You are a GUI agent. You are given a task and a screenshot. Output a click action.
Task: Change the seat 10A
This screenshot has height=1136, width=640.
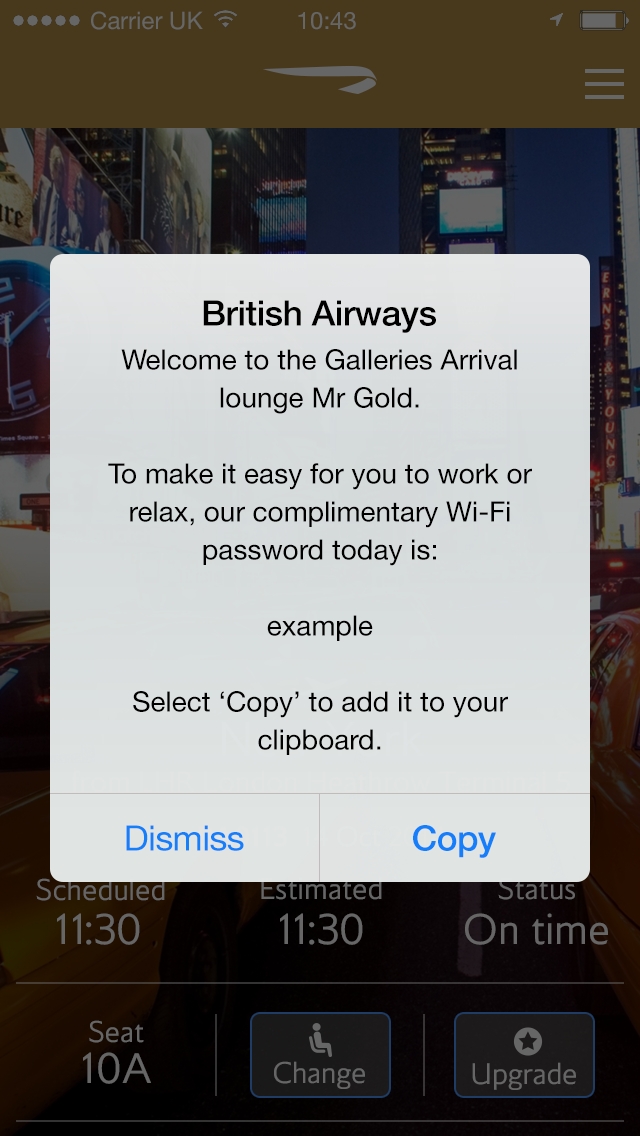[x=320, y=1055]
